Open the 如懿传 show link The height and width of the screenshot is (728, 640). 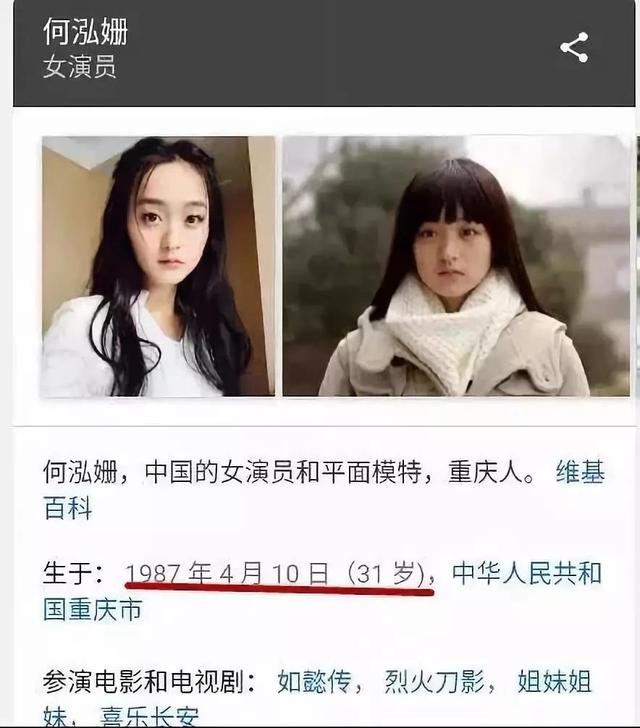tap(315, 682)
